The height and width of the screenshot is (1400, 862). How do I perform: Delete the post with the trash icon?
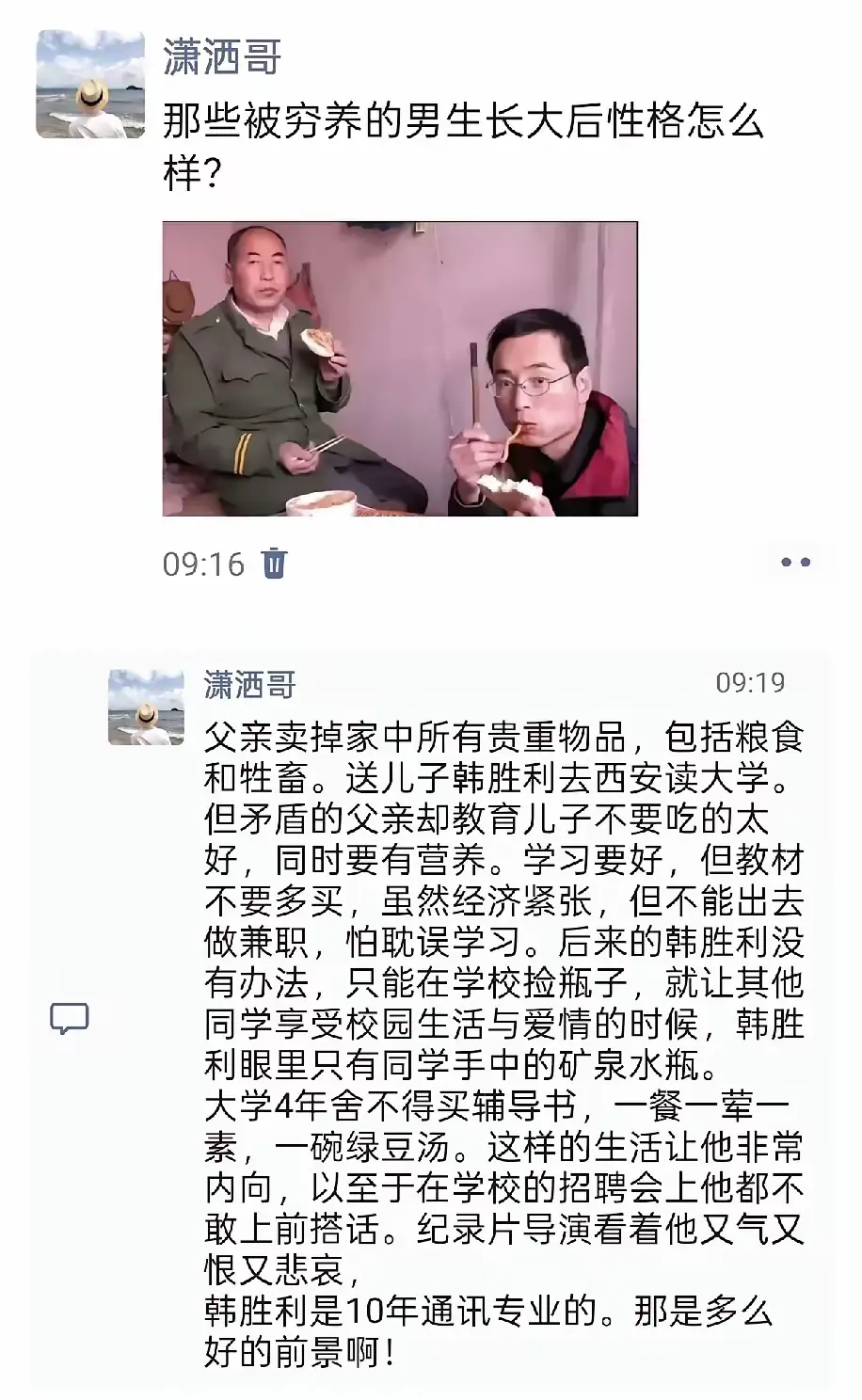click(274, 563)
